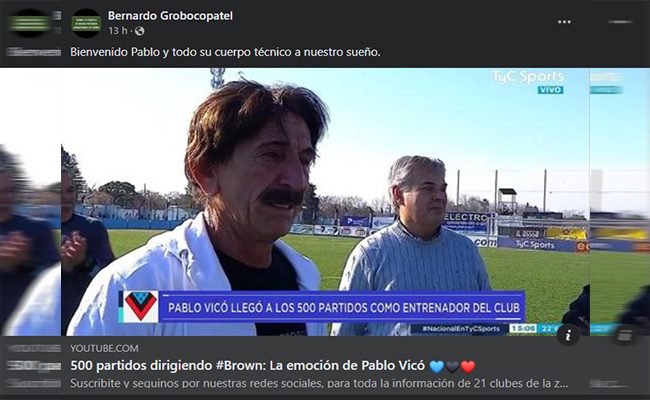Tap Bernardo Grobocopatel's profile picture
The width and height of the screenshot is (650, 400).
[x=86, y=22]
